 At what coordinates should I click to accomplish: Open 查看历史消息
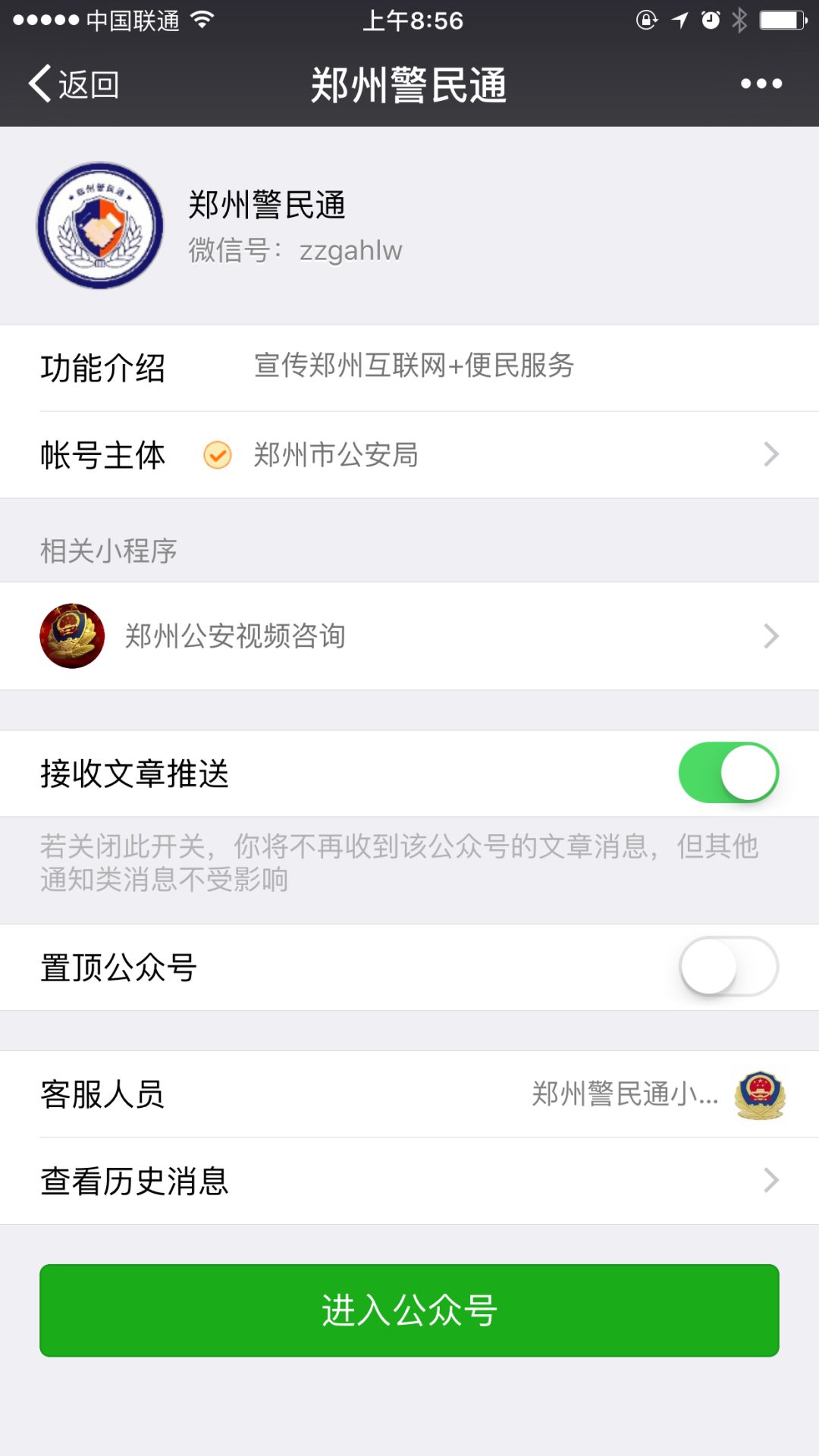click(x=409, y=1181)
